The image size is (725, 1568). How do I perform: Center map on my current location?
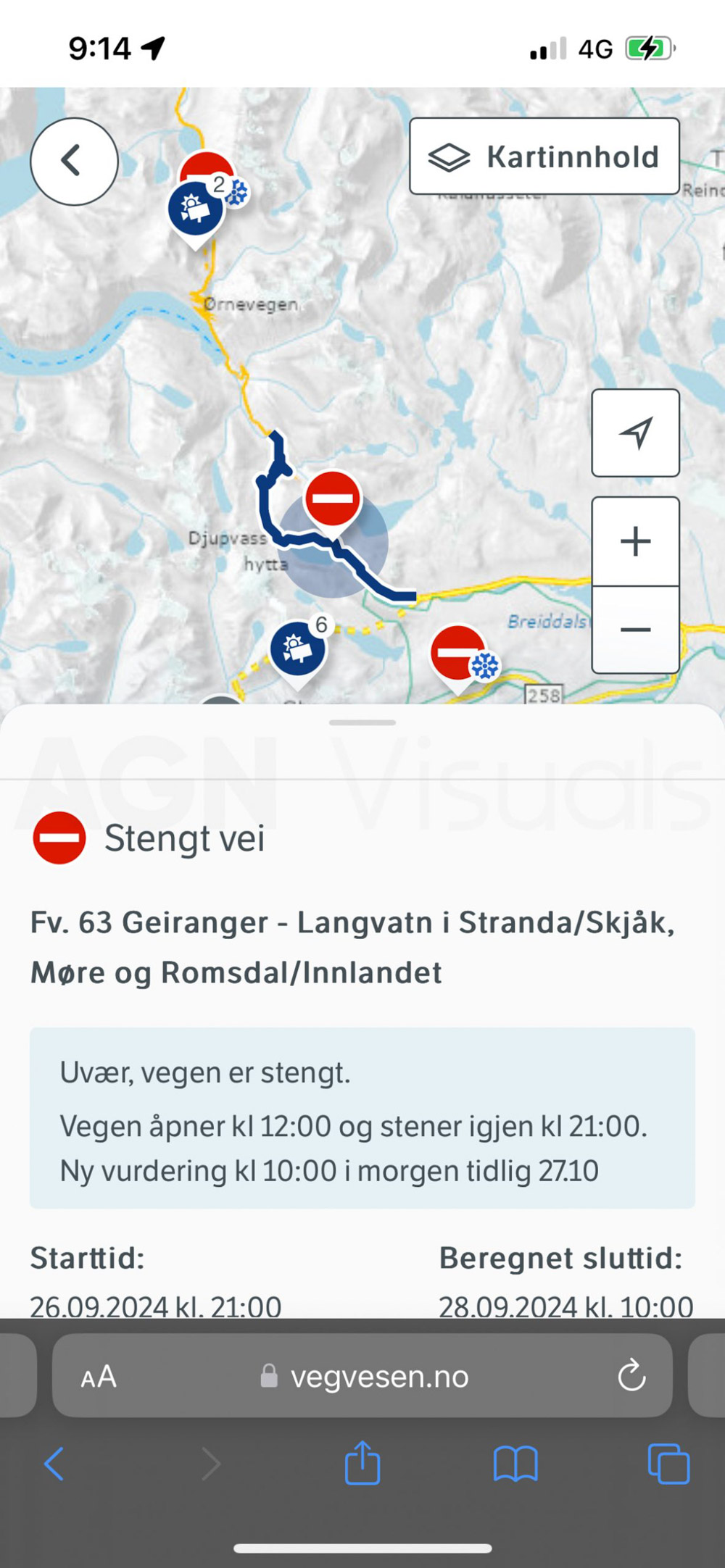pyautogui.click(x=636, y=433)
